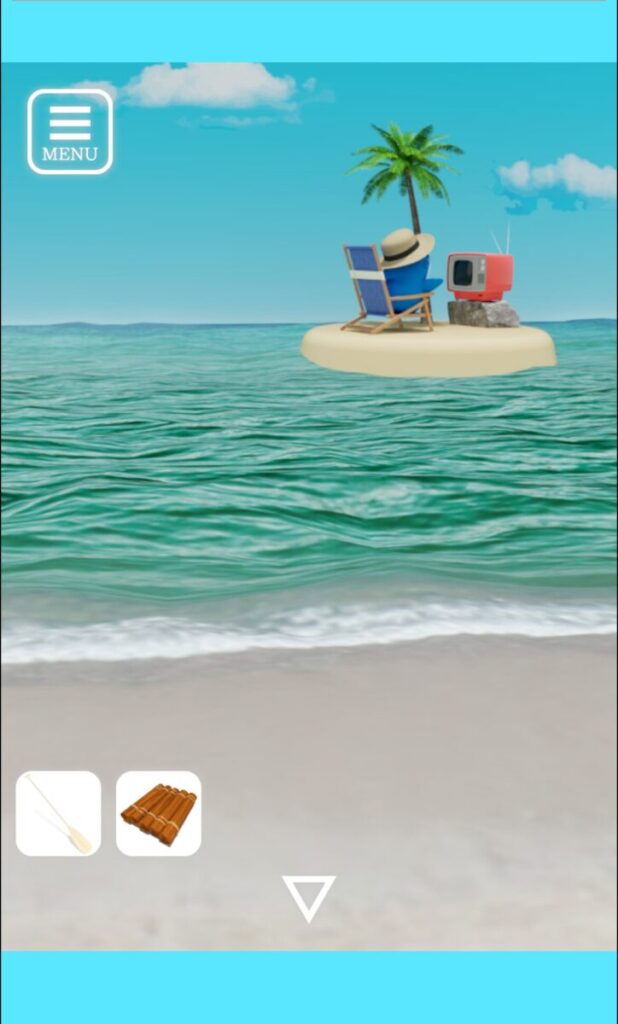Go back using the down triangle arrow
Screen dimensions: 618x1024
click(309, 899)
